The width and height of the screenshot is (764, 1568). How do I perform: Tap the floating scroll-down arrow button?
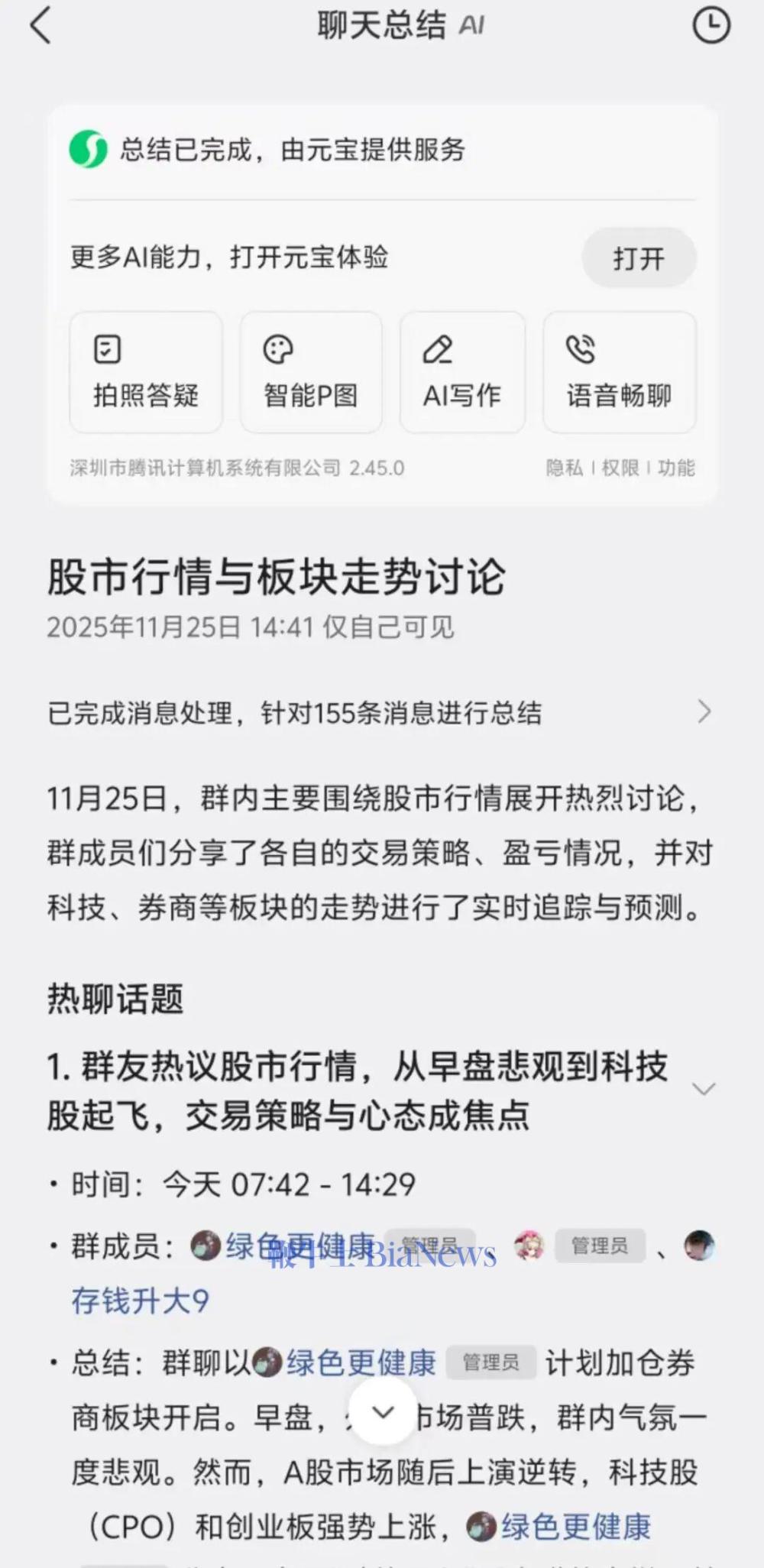383,1413
